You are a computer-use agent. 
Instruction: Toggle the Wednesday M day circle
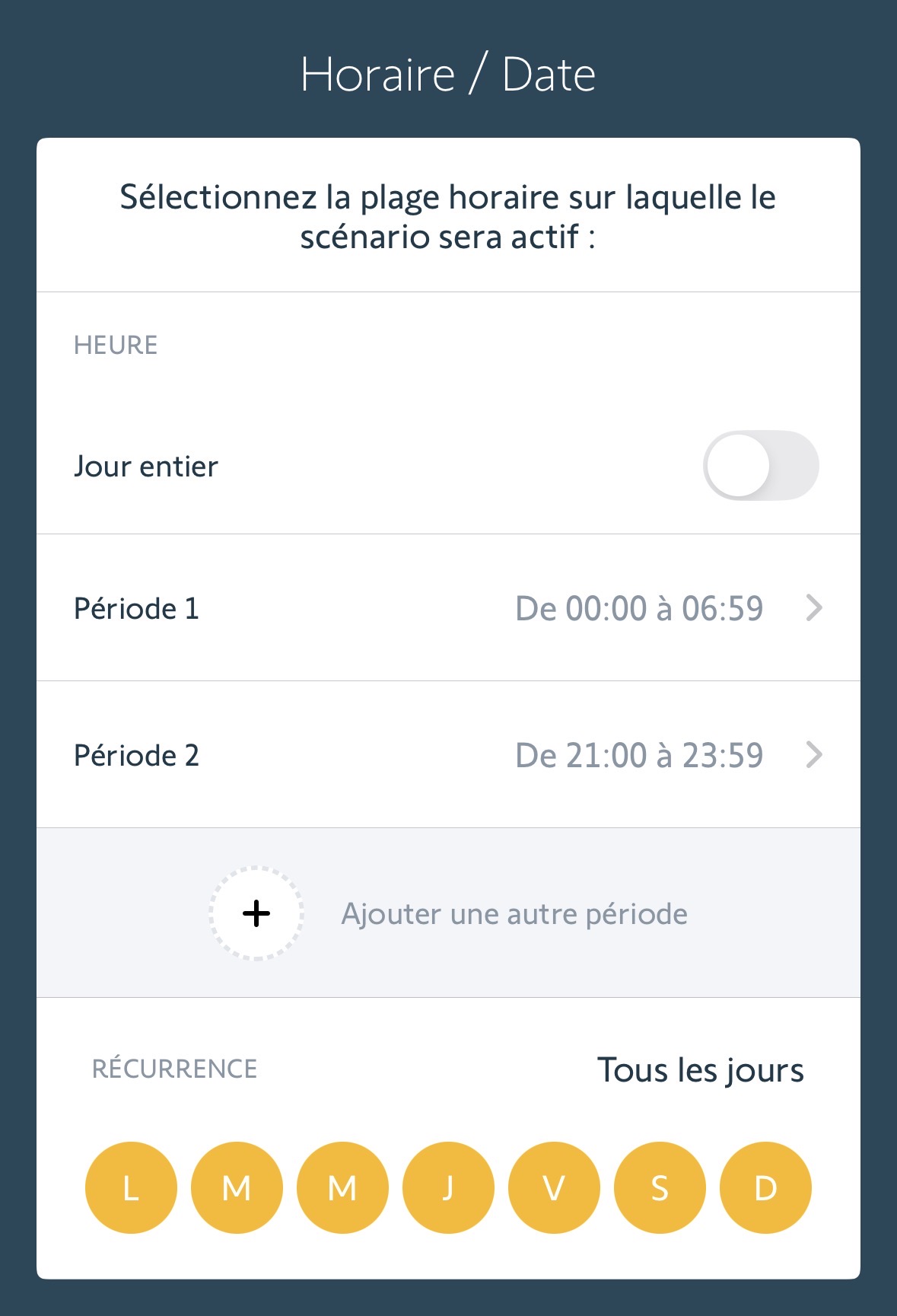pyautogui.click(x=342, y=1187)
